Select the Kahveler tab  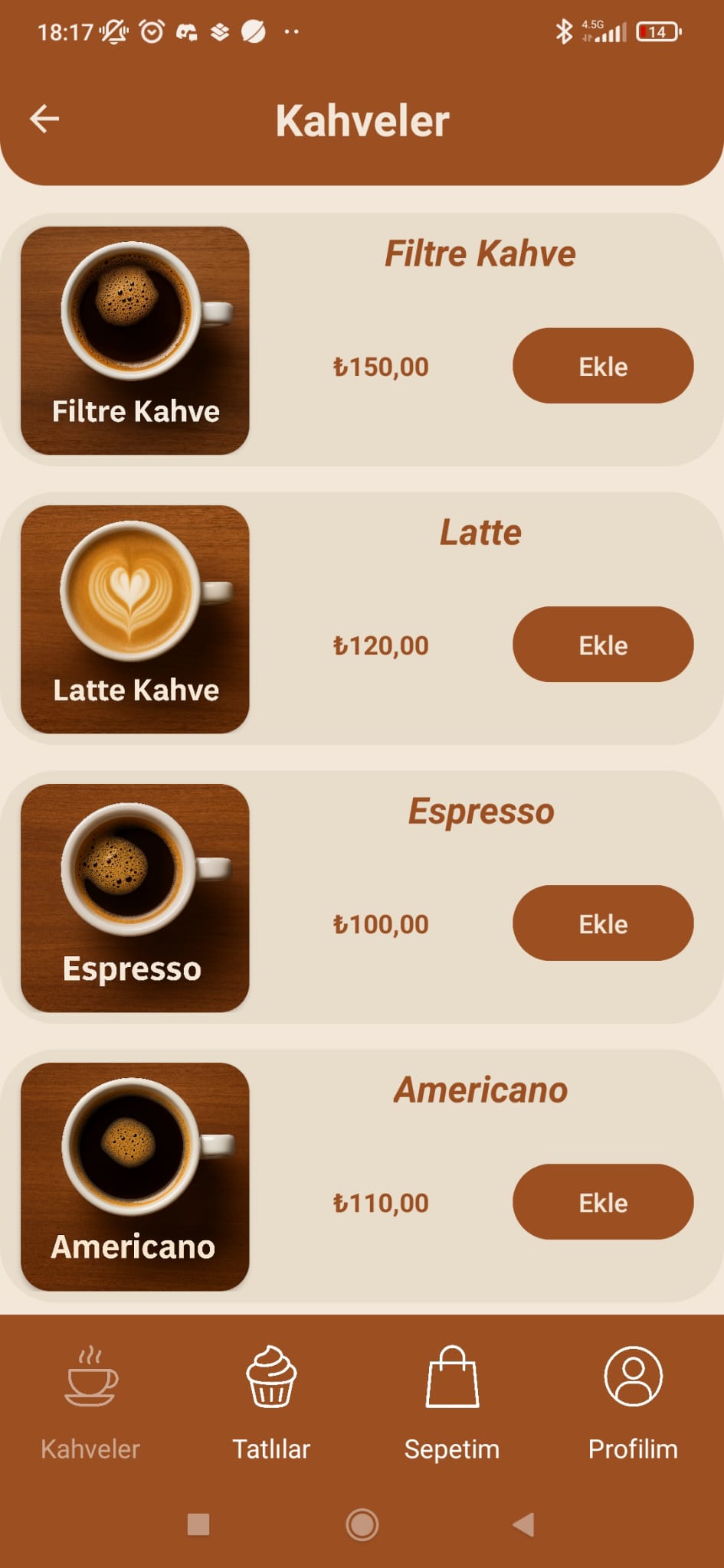click(90, 1403)
